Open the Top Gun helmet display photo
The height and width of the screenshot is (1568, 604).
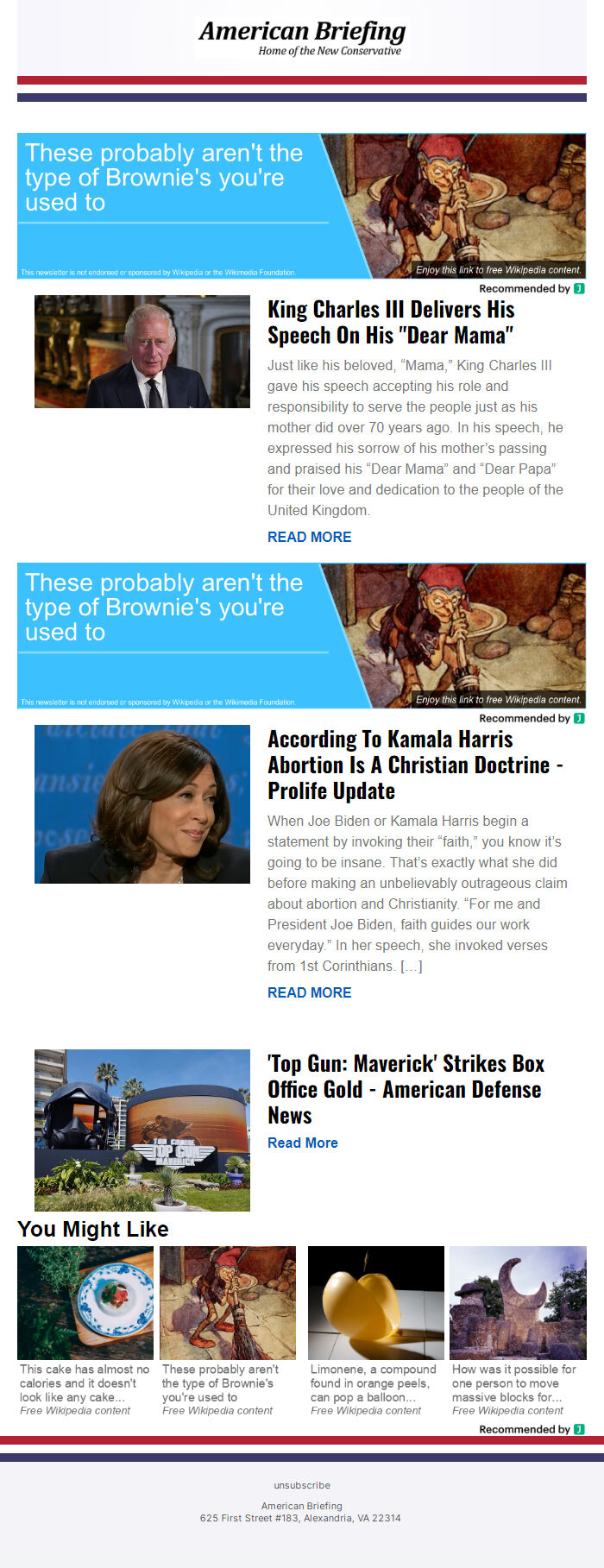pyautogui.click(x=142, y=1130)
